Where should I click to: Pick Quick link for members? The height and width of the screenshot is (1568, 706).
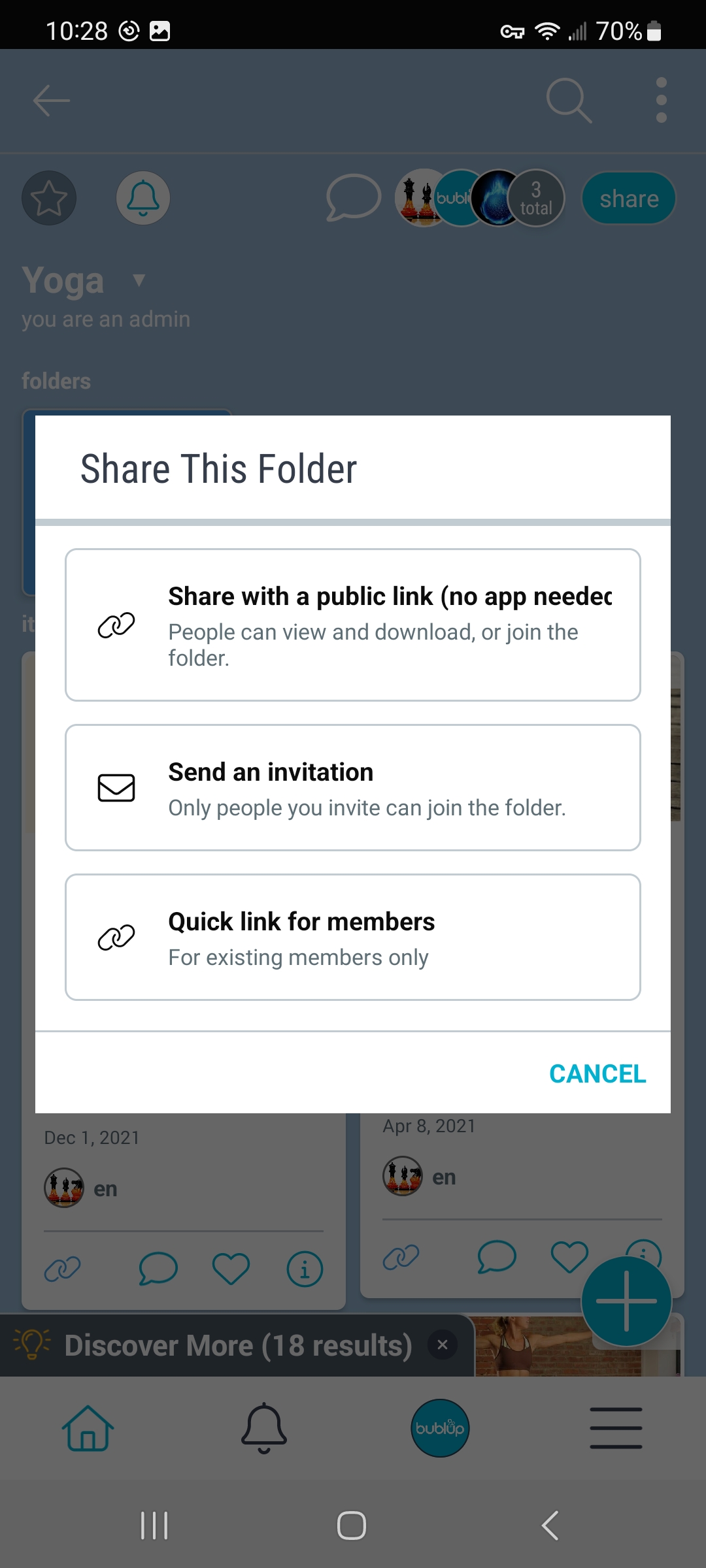click(353, 937)
